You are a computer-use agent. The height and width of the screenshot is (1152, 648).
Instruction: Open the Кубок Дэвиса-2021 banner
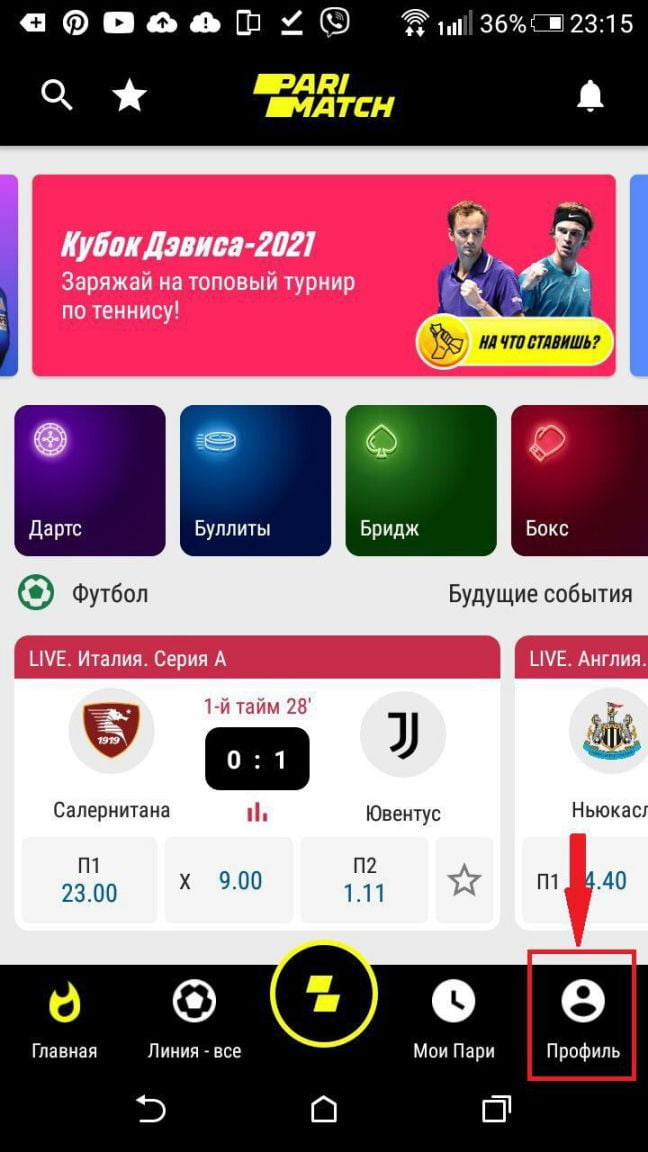pyautogui.click(x=323, y=275)
